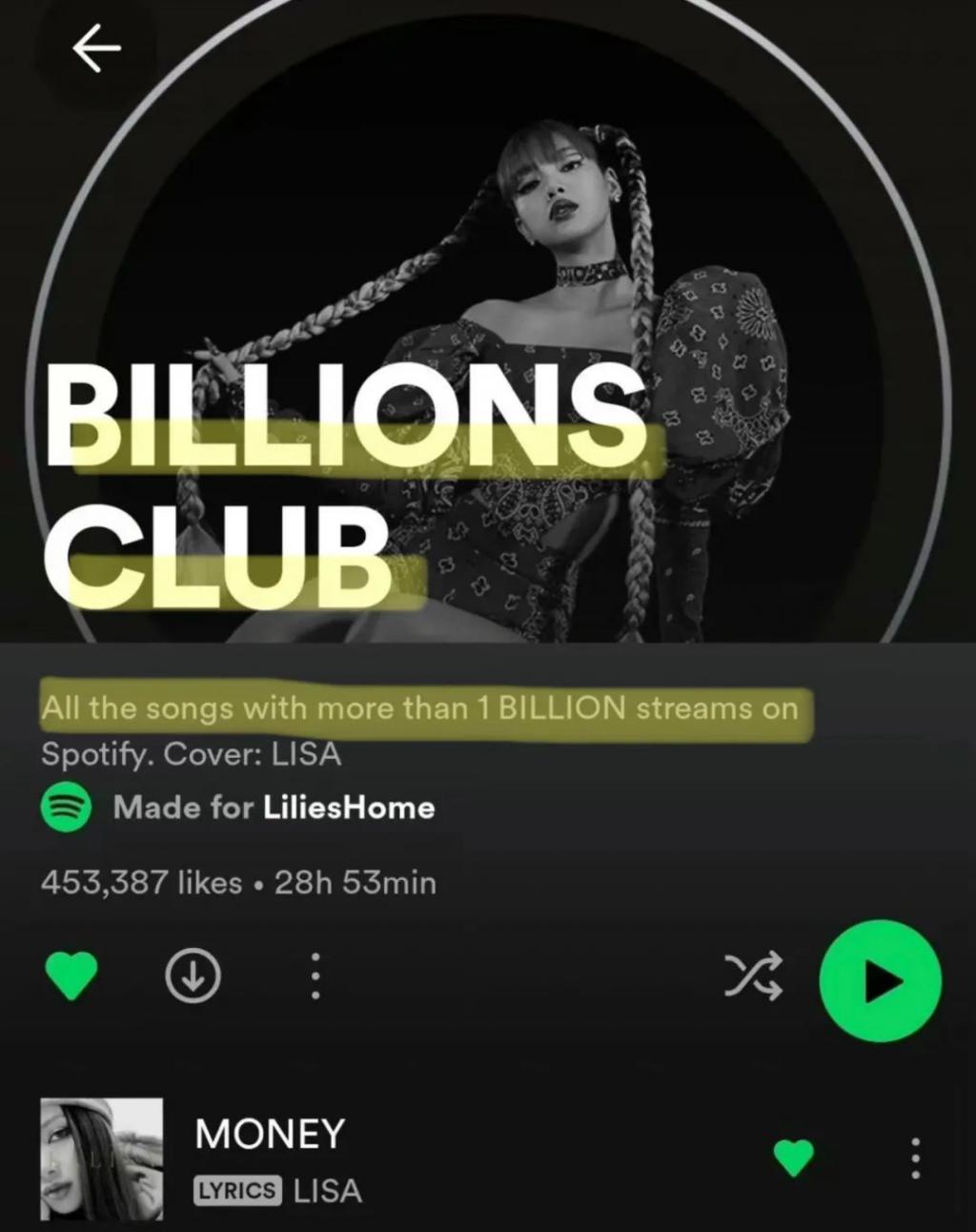Unlike the Billions Club playlist

71,976
